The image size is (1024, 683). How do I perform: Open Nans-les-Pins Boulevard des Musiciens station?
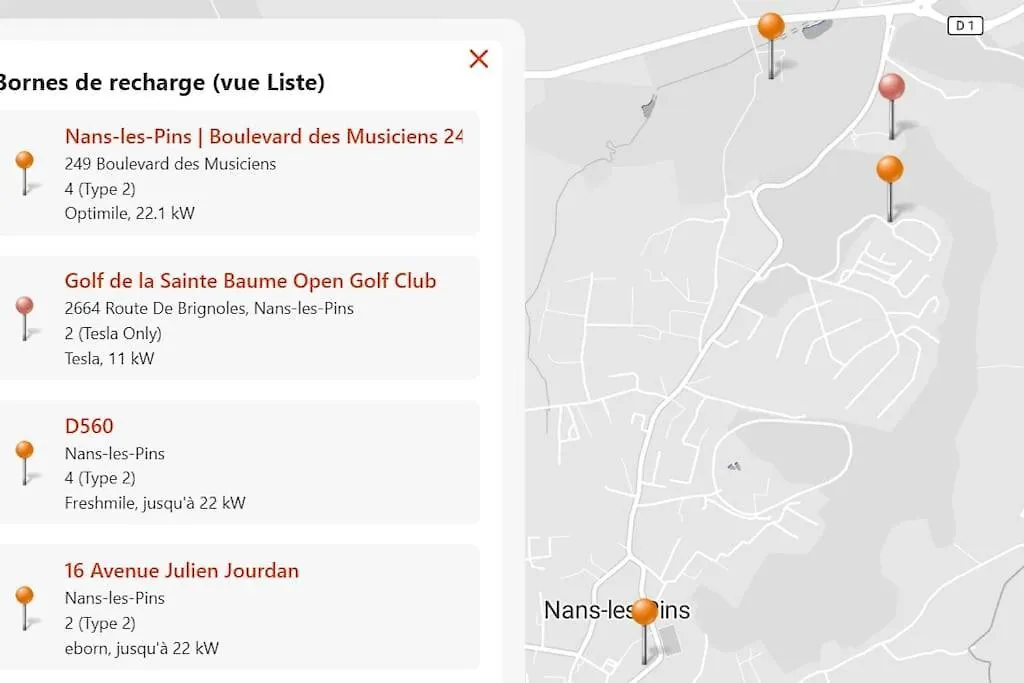pos(263,137)
